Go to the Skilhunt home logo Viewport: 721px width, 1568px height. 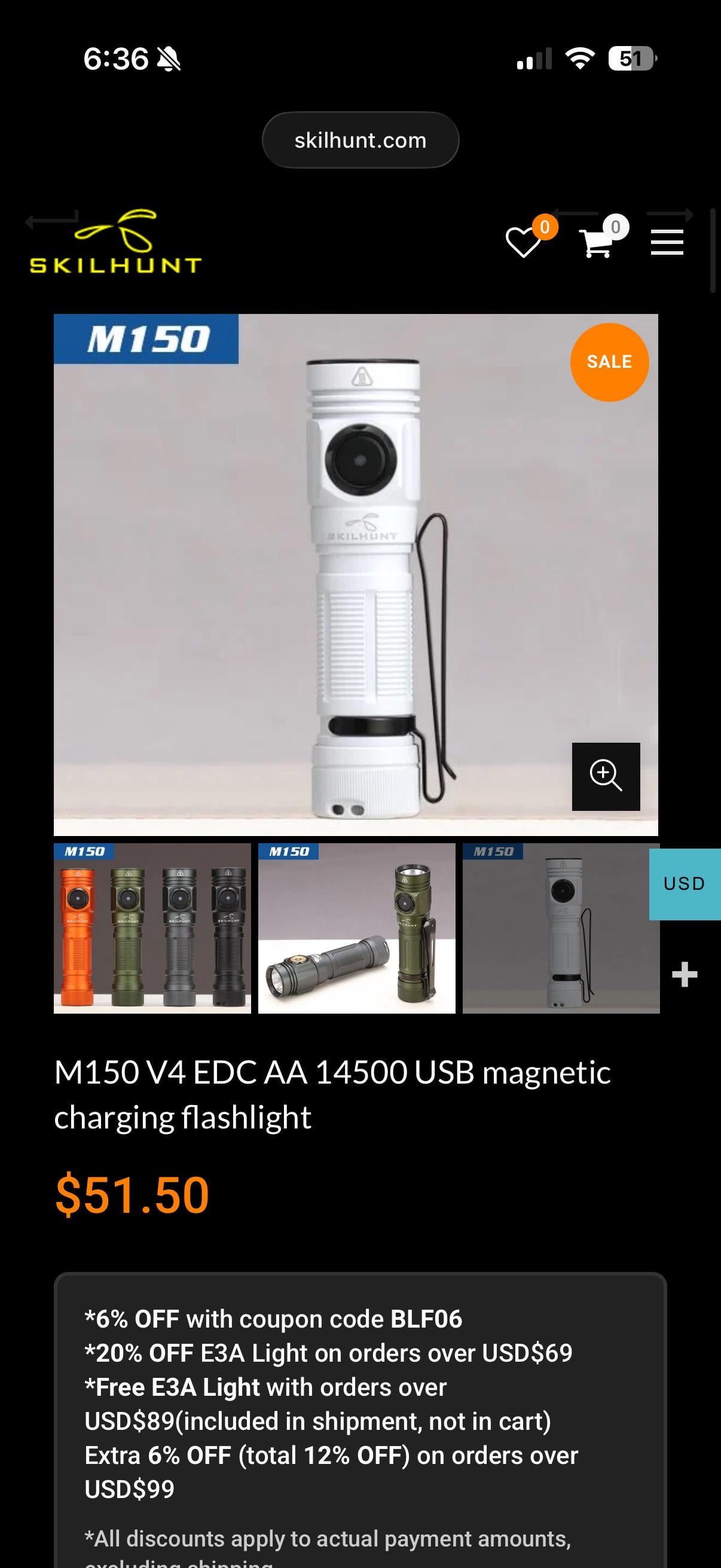coord(115,242)
